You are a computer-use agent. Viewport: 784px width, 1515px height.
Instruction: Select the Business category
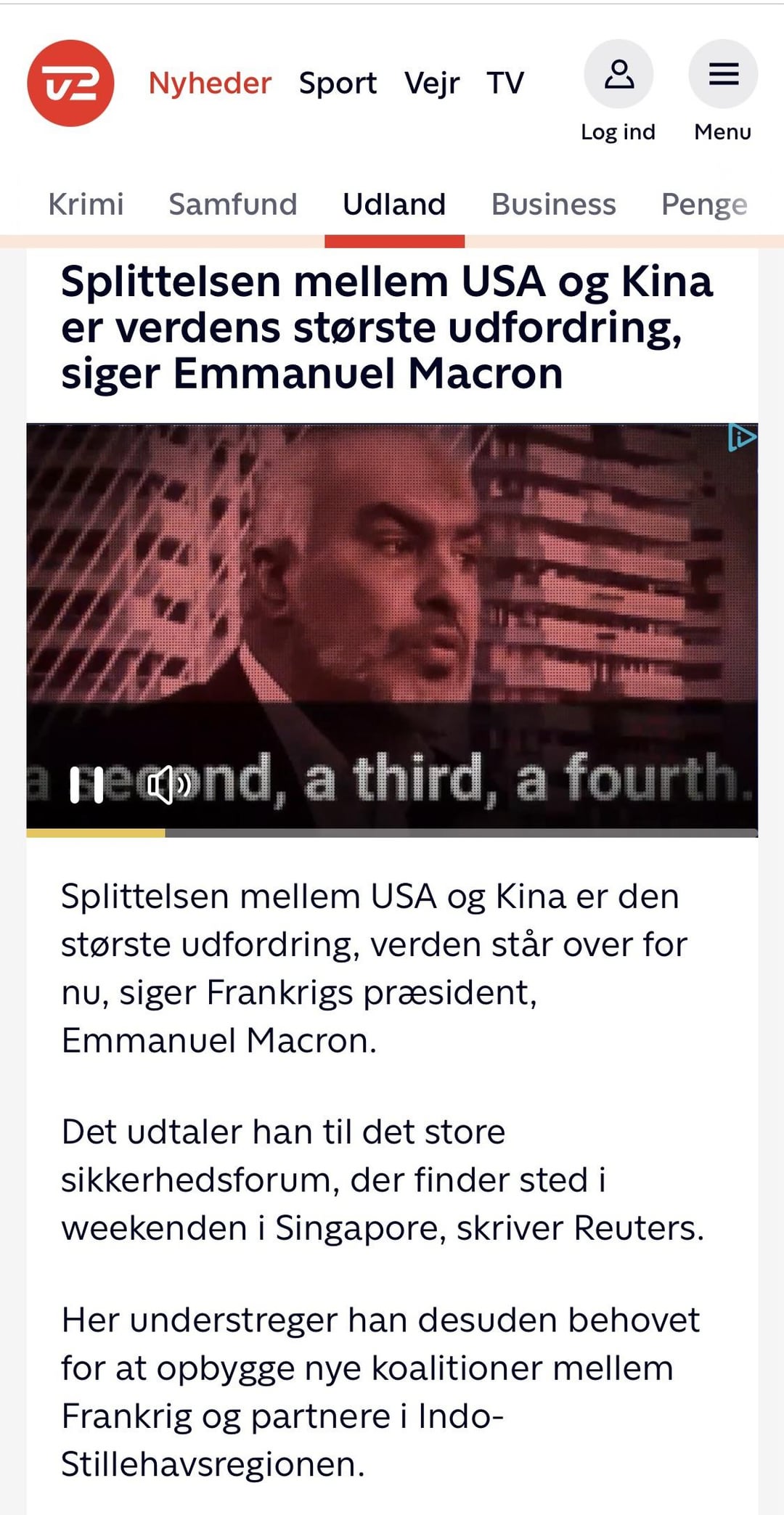point(553,205)
